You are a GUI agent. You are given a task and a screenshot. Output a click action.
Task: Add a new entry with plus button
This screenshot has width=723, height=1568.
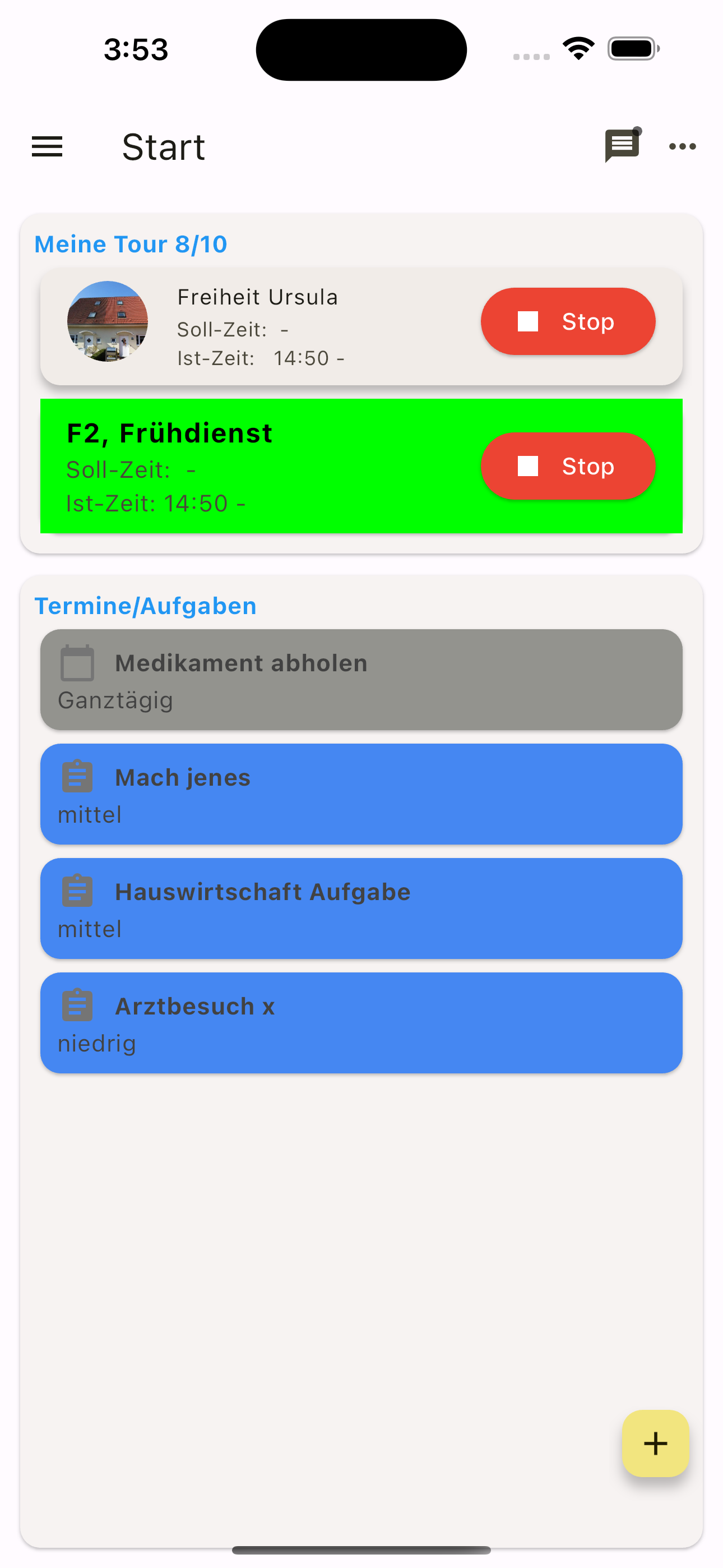tap(655, 1443)
